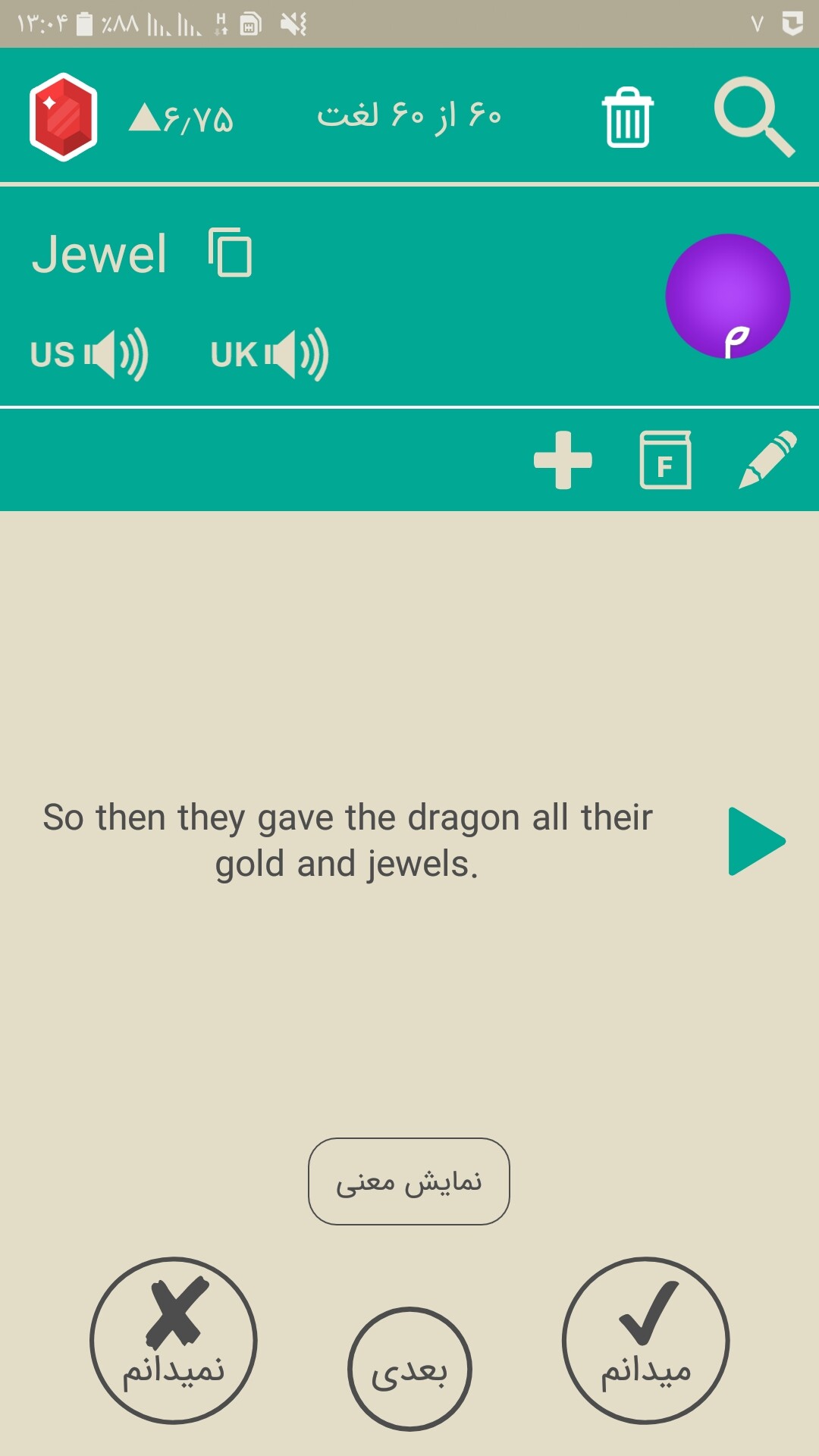819x1456 pixels.
Task: Mark word as unknown with نمیدانم
Action: coord(174,1340)
